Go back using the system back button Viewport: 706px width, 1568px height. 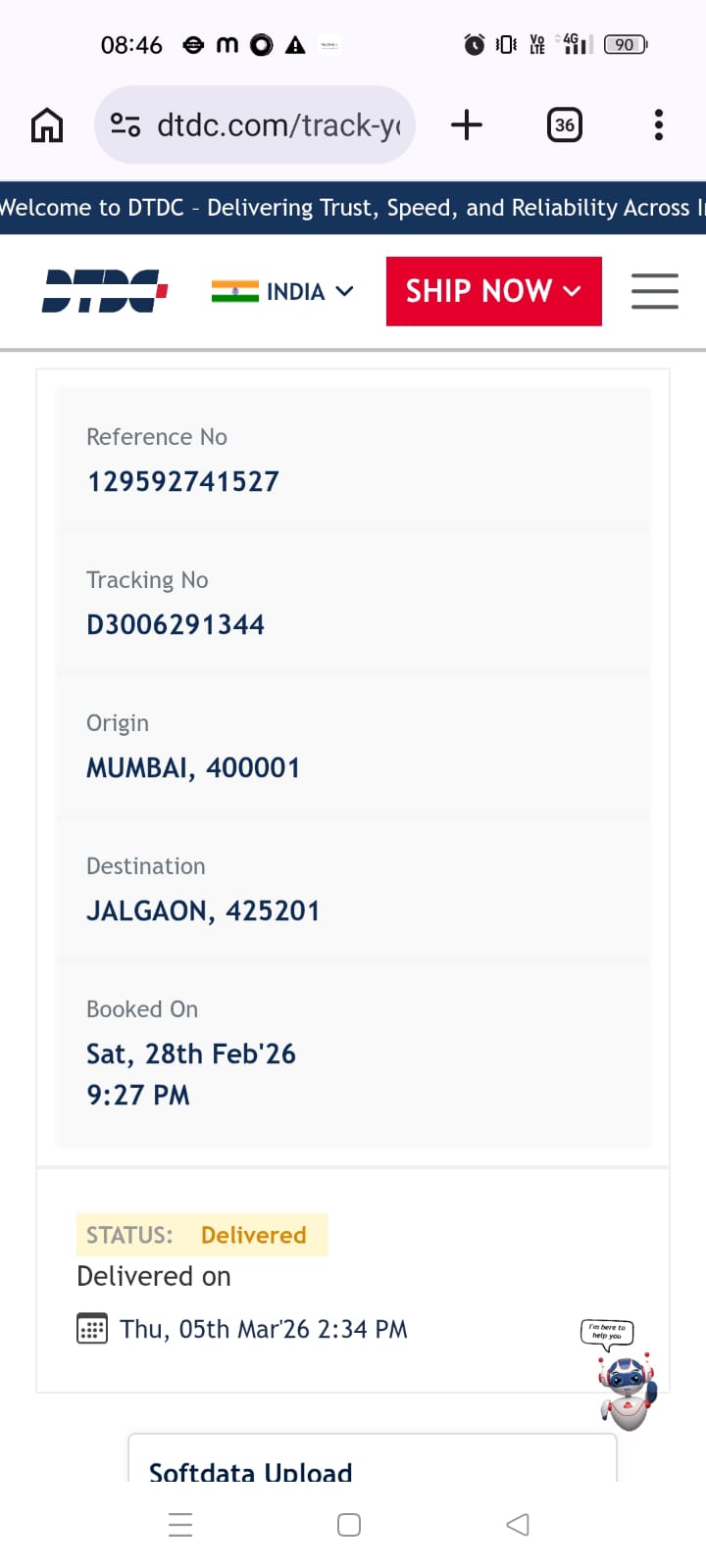pos(518,1524)
